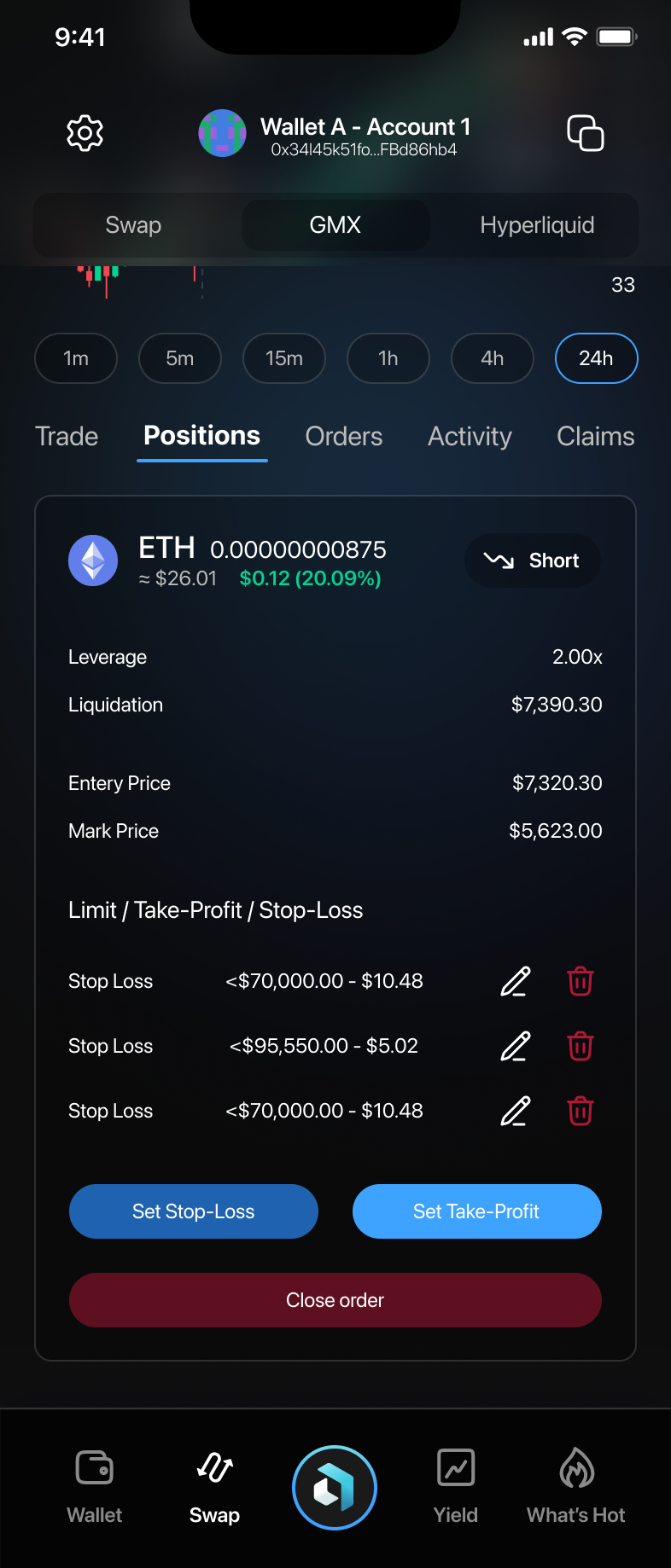Set a take-profit for ETH

pyautogui.click(x=476, y=1211)
